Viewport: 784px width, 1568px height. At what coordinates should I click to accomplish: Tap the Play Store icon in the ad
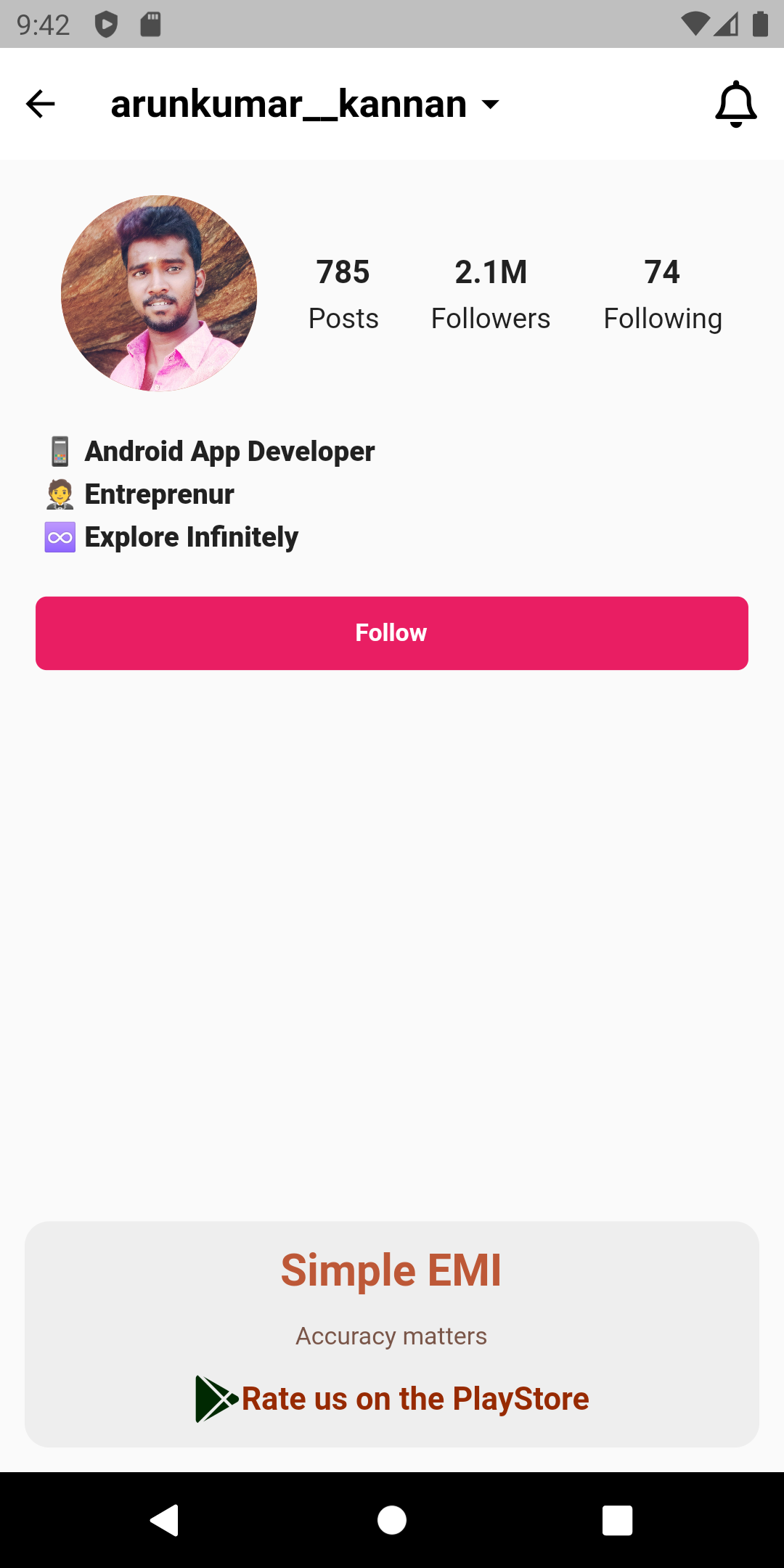pos(215,1397)
